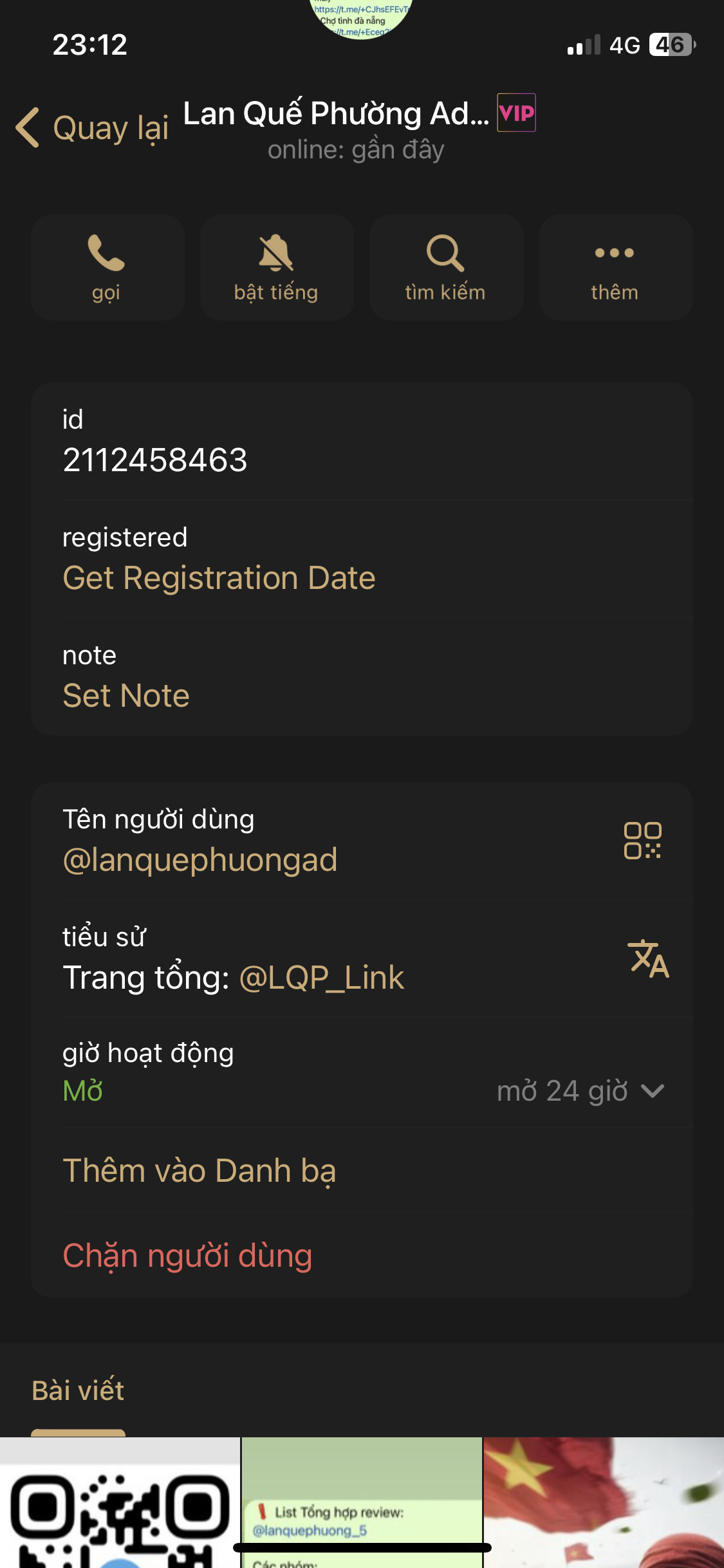The width and height of the screenshot is (724, 1568).
Task: Switch to the Bài viết tab
Action: [78, 1390]
